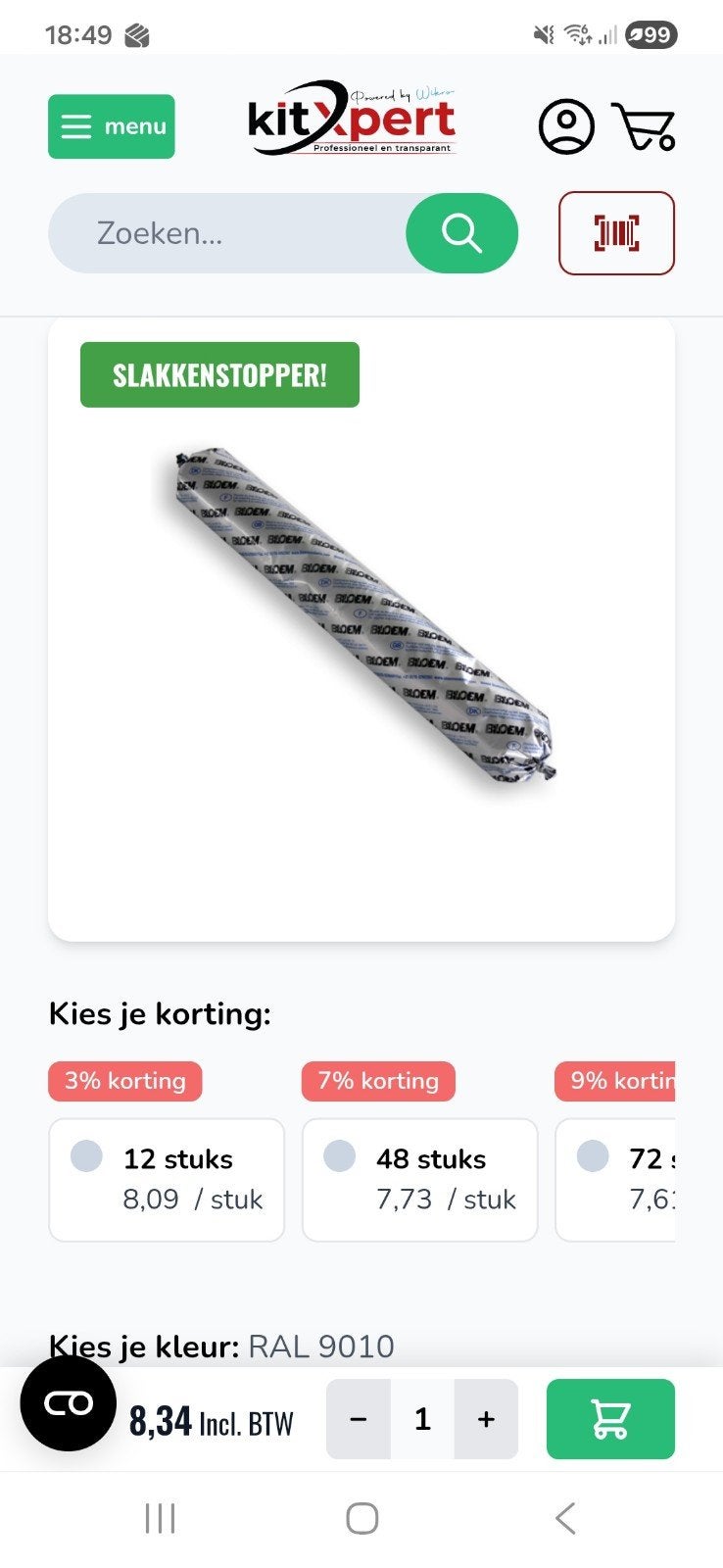Increase quantity with the plus button

pyautogui.click(x=486, y=1419)
